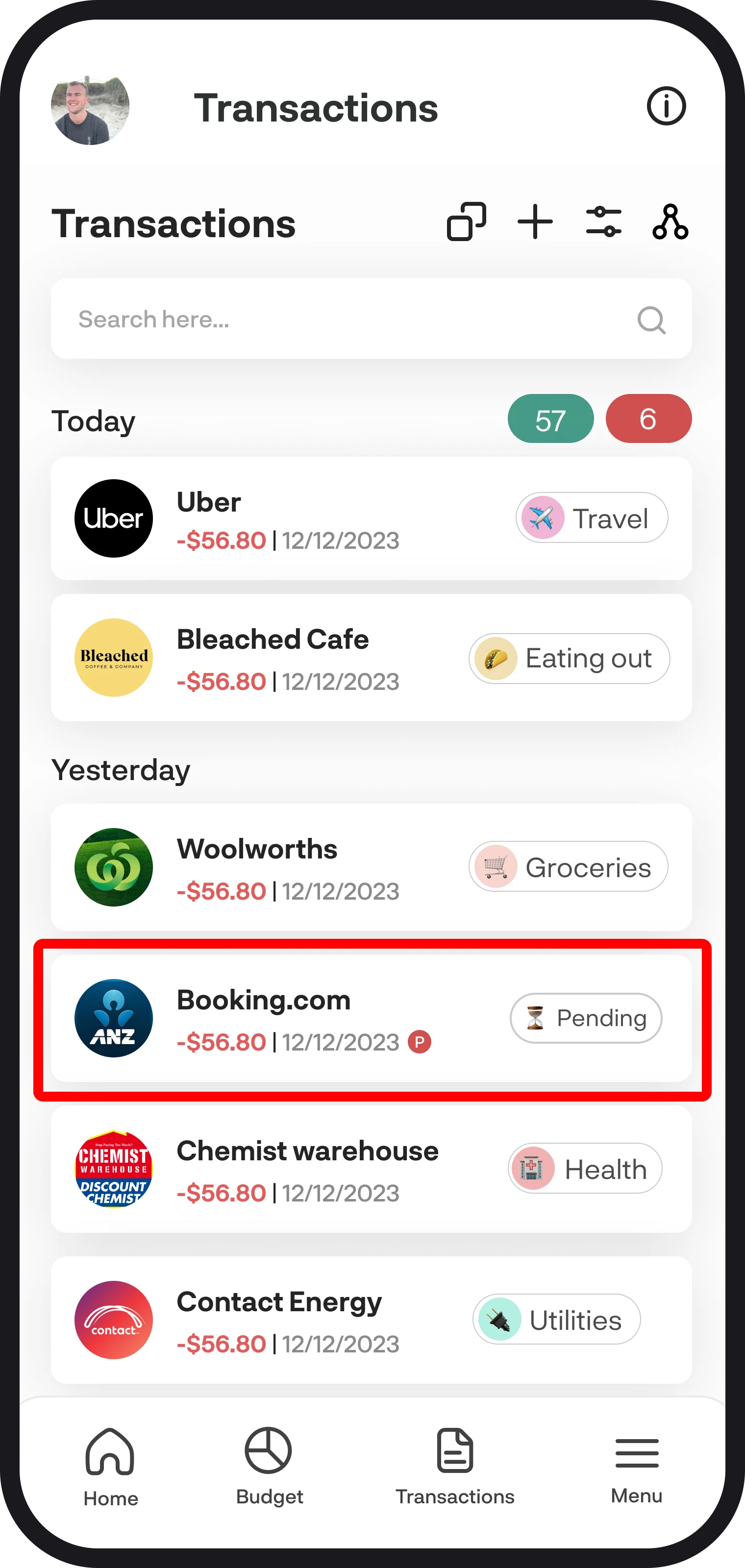Tap the info icon
Viewport: 745px width, 1568px height.
666,106
